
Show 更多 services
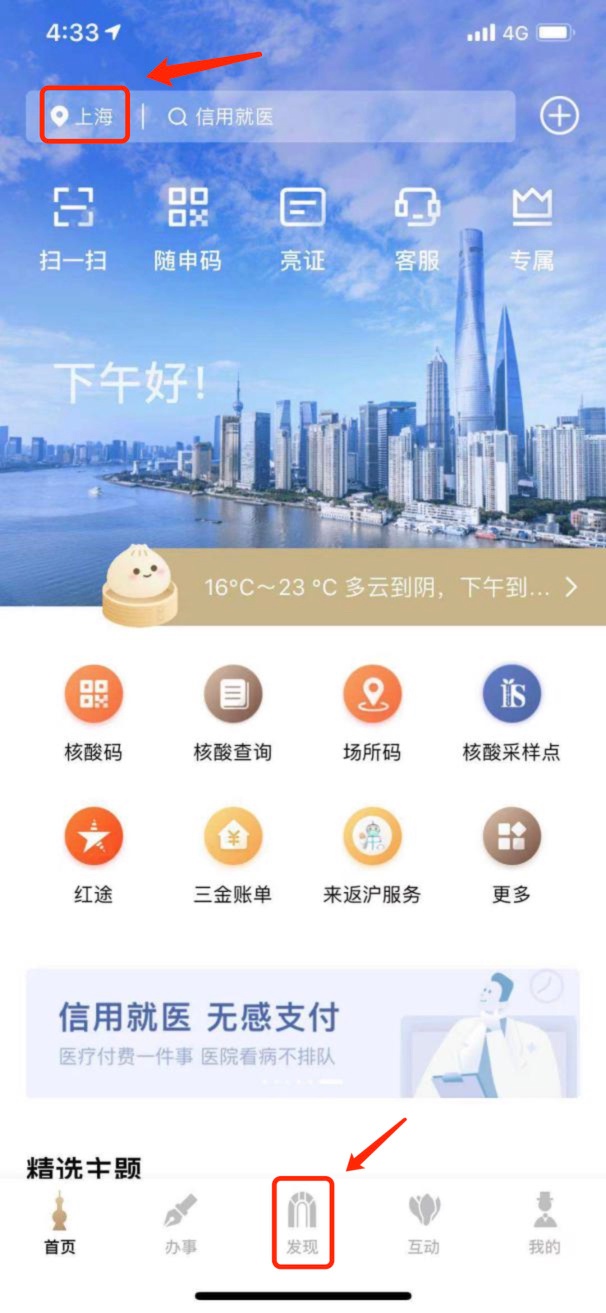coord(511,853)
